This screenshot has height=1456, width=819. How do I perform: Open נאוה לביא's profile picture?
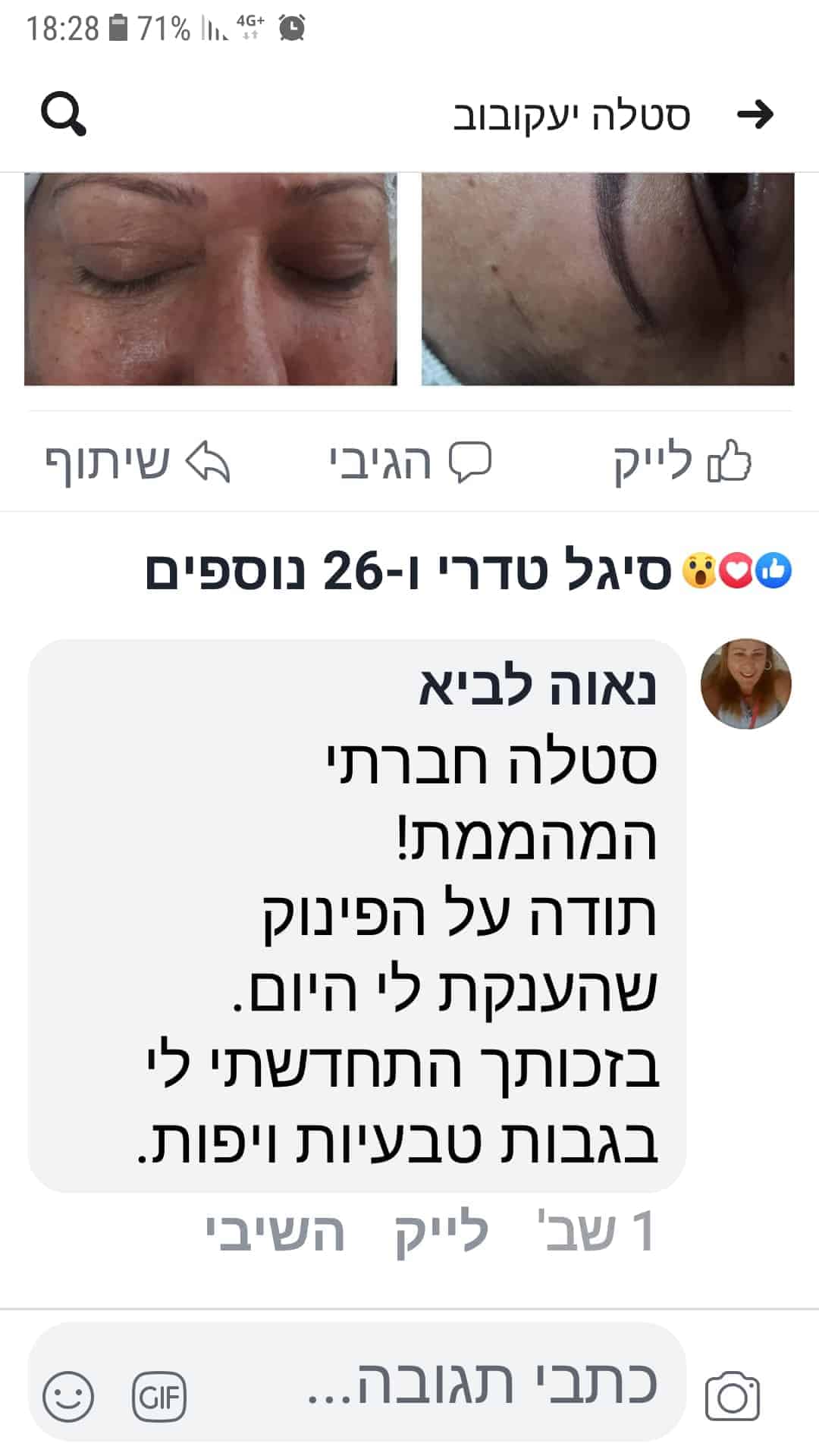(746, 684)
